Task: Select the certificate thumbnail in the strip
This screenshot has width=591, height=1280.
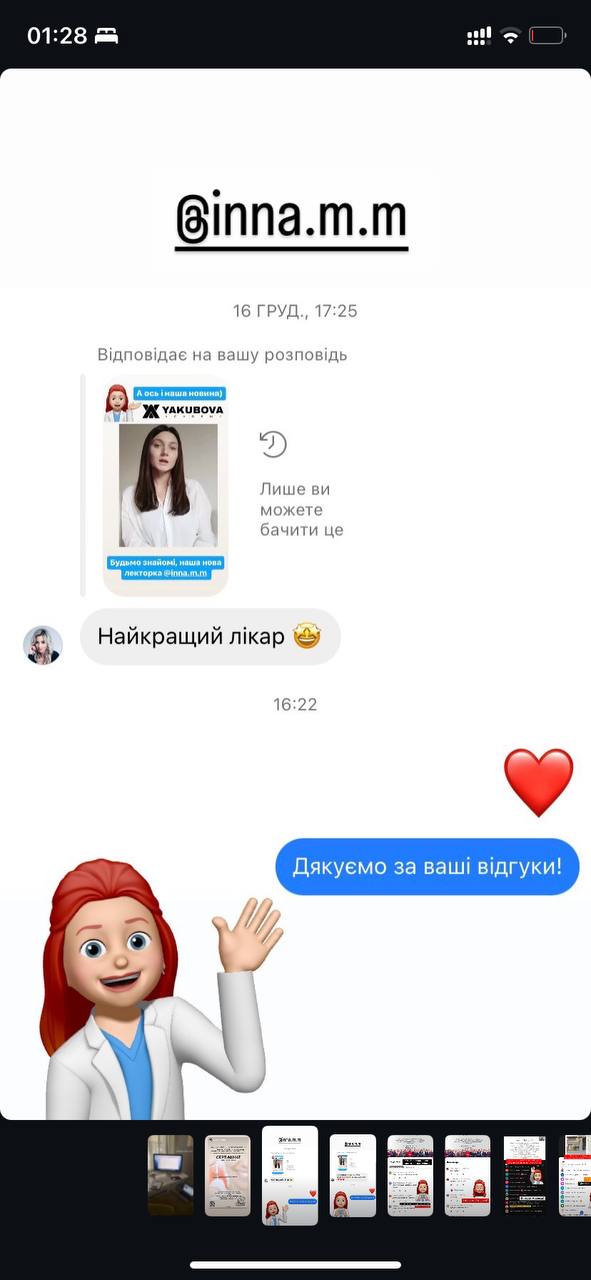Action: click(228, 1175)
